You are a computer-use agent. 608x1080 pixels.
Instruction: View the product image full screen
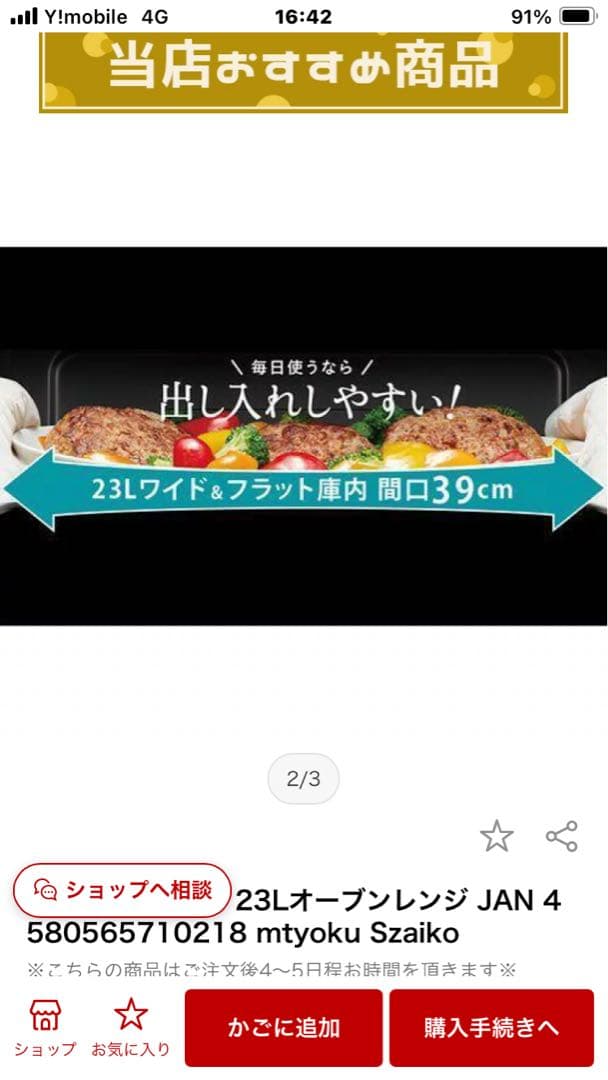[x=303, y=436]
